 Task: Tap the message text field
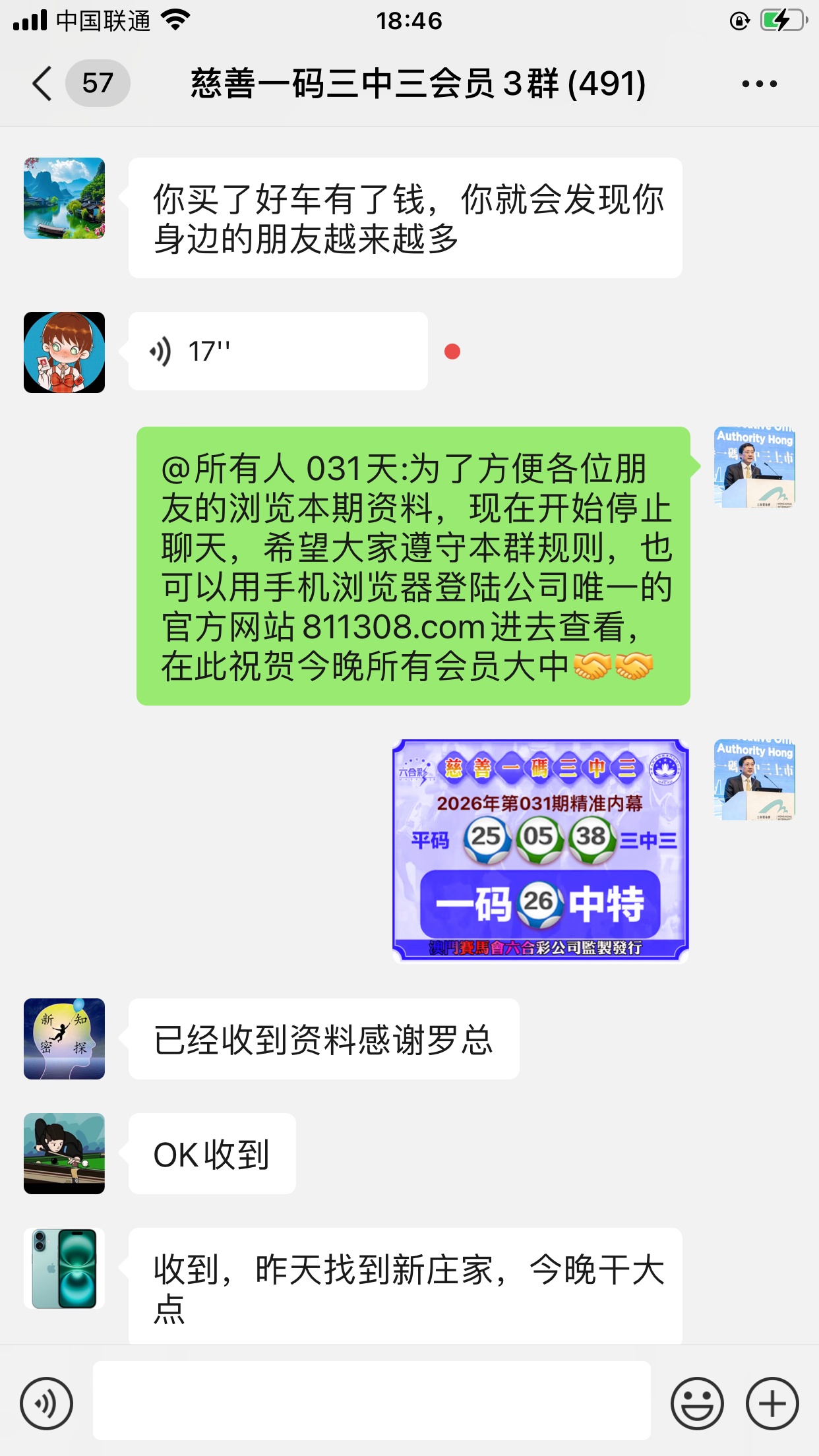coord(371,1401)
